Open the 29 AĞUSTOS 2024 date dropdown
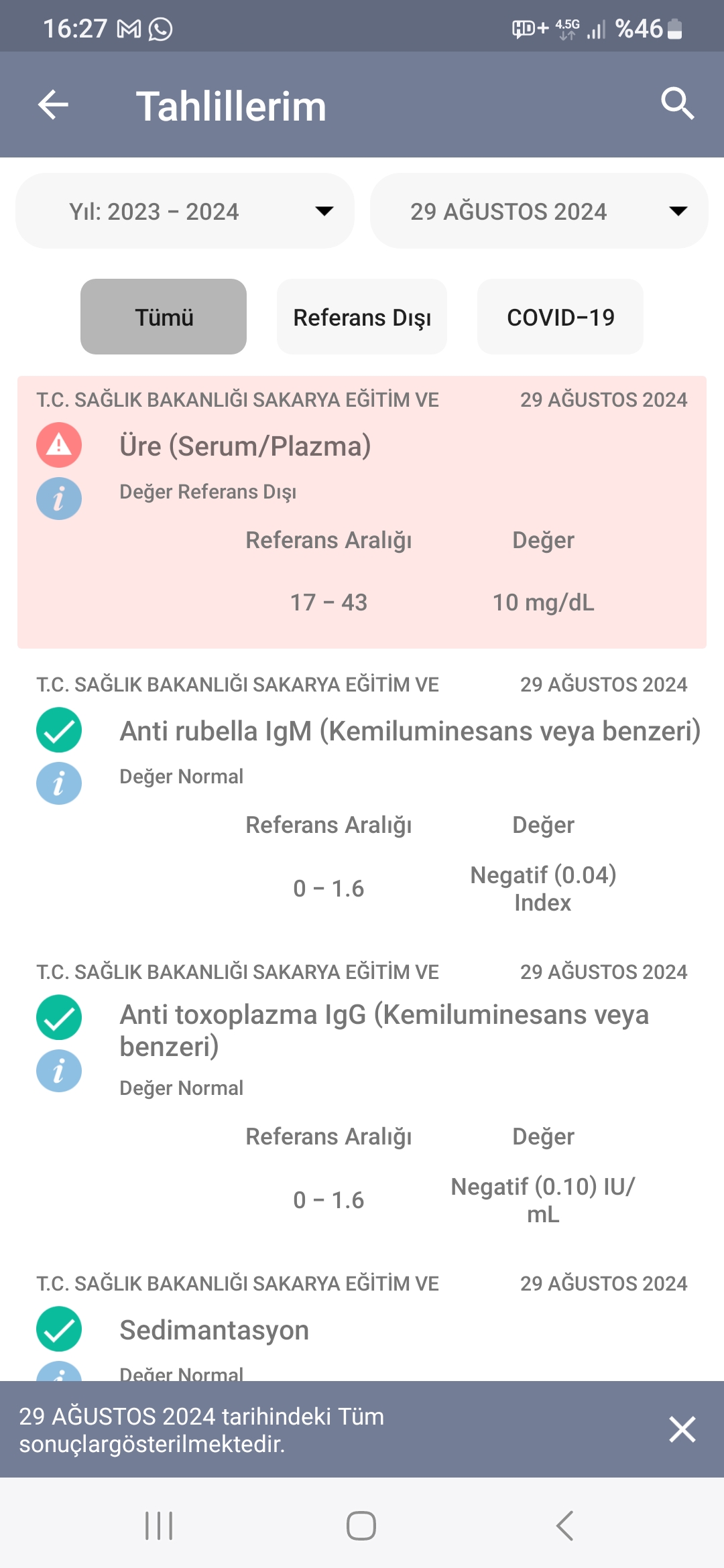Image resolution: width=724 pixels, height=1568 pixels. (539, 211)
